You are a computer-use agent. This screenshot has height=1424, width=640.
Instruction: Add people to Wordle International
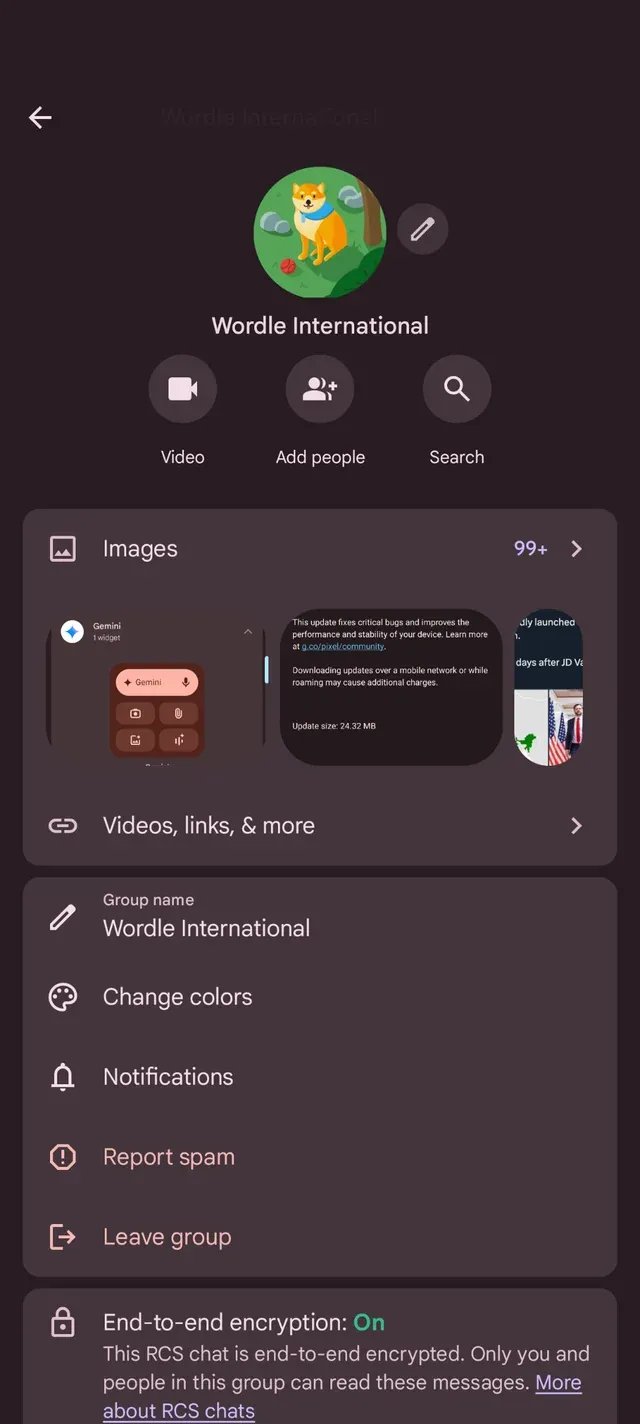pyautogui.click(x=320, y=389)
